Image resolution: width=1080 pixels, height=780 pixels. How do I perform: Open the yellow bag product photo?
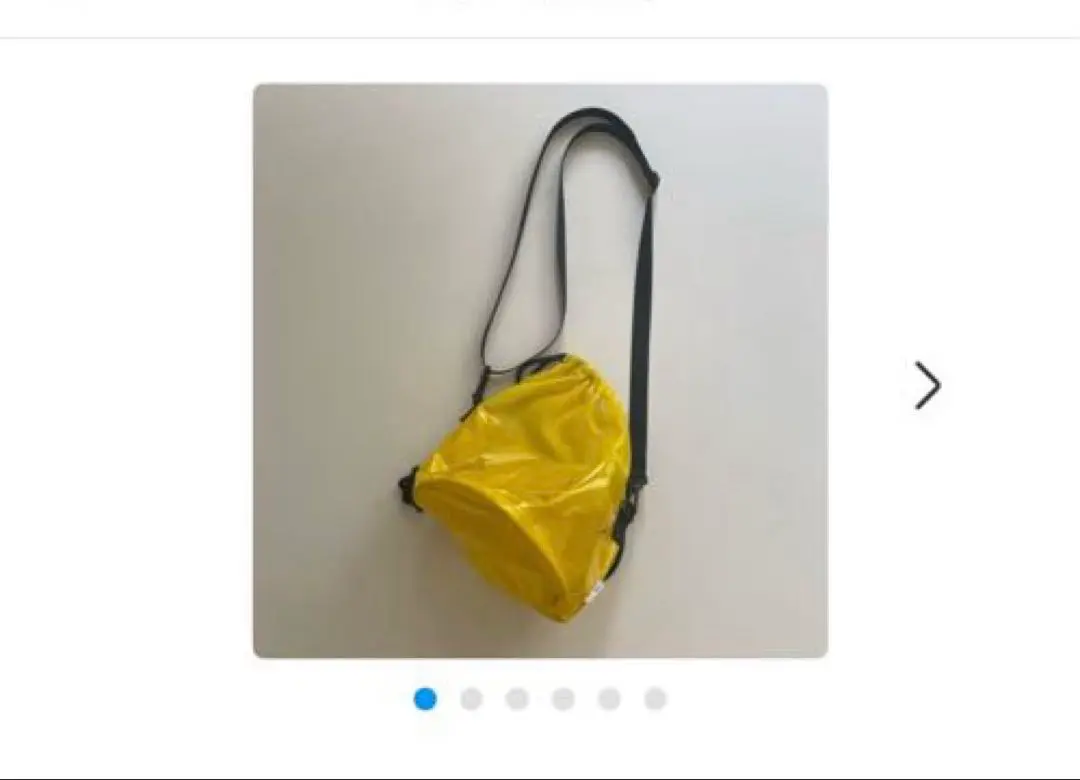tap(540, 371)
